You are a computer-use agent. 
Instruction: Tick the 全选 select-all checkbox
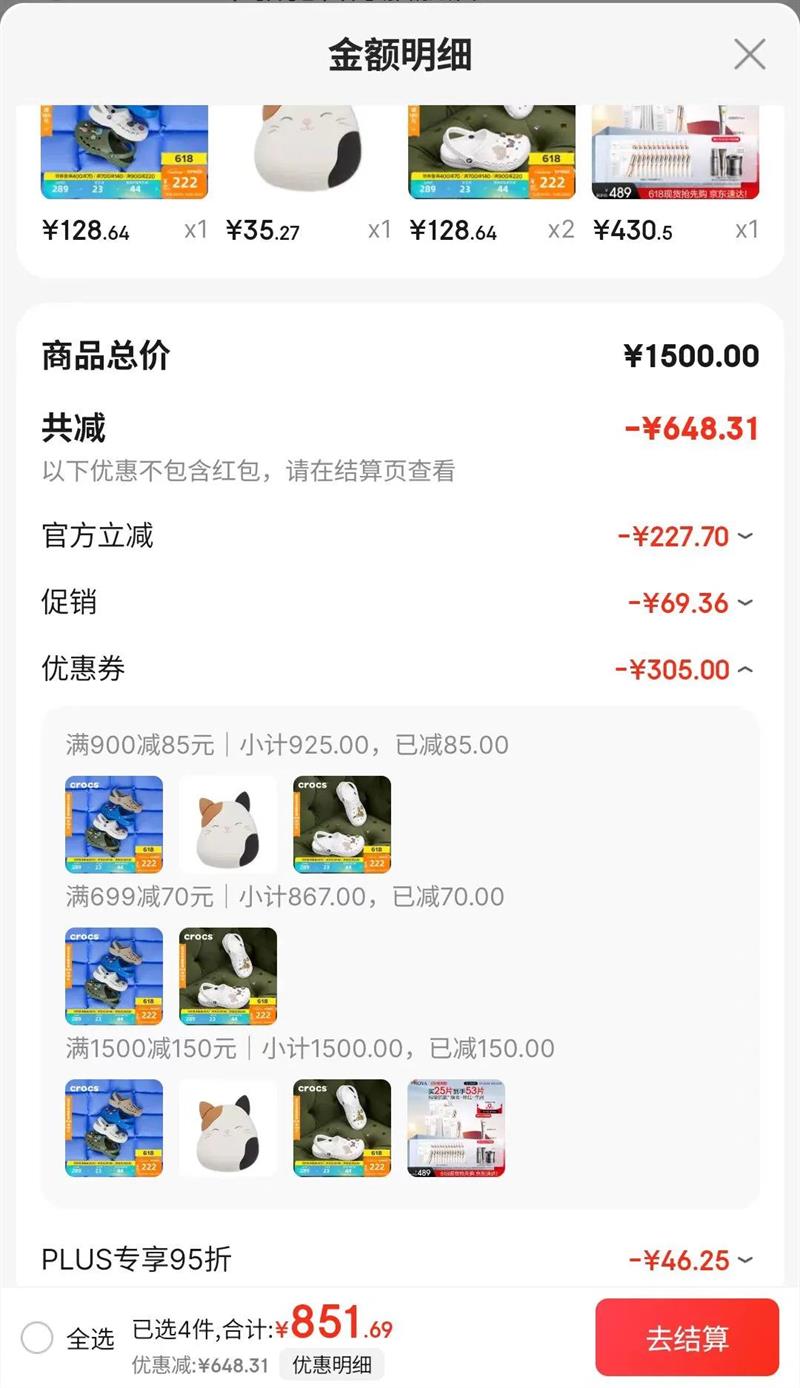point(37,1337)
